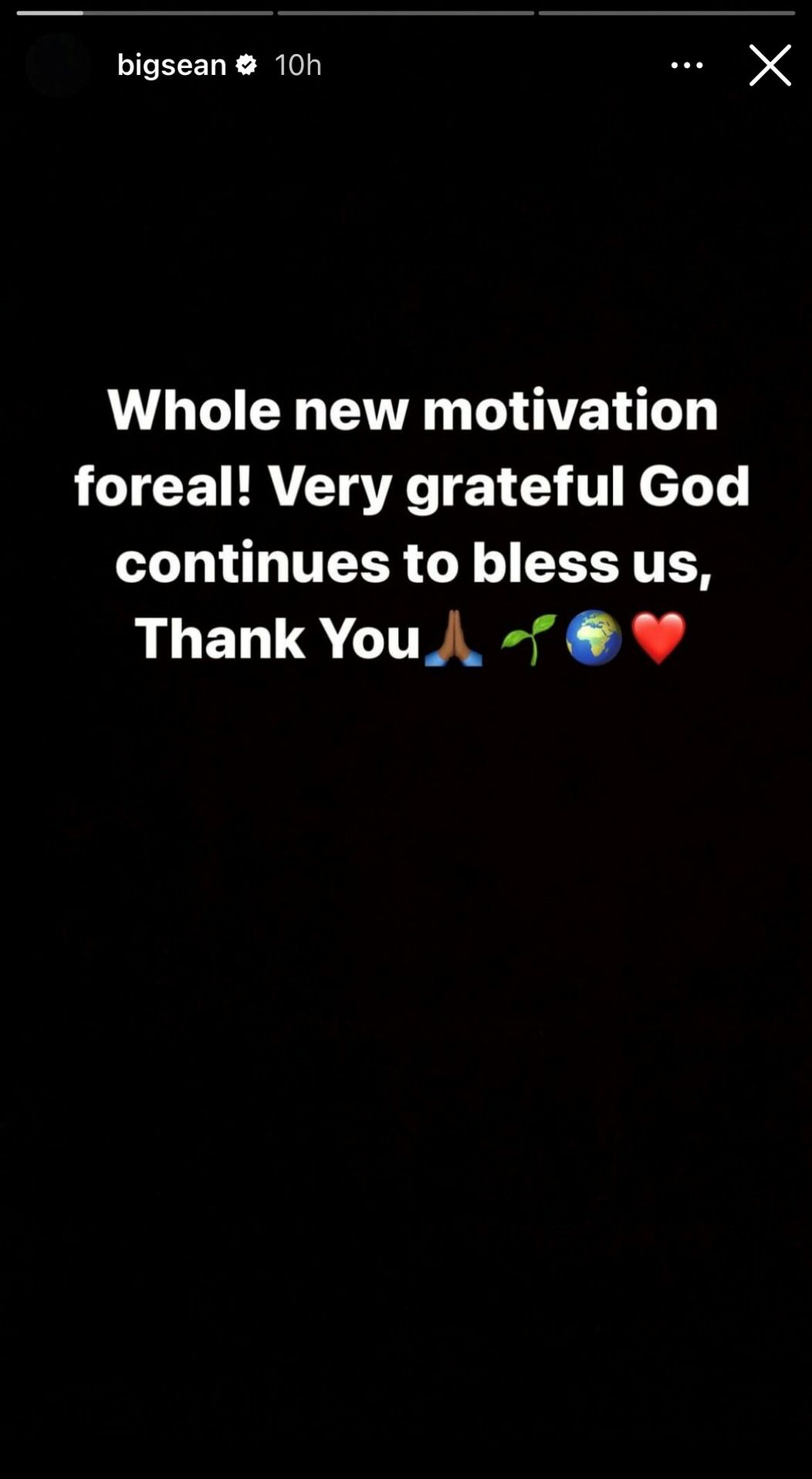Close the story viewer

click(x=770, y=65)
